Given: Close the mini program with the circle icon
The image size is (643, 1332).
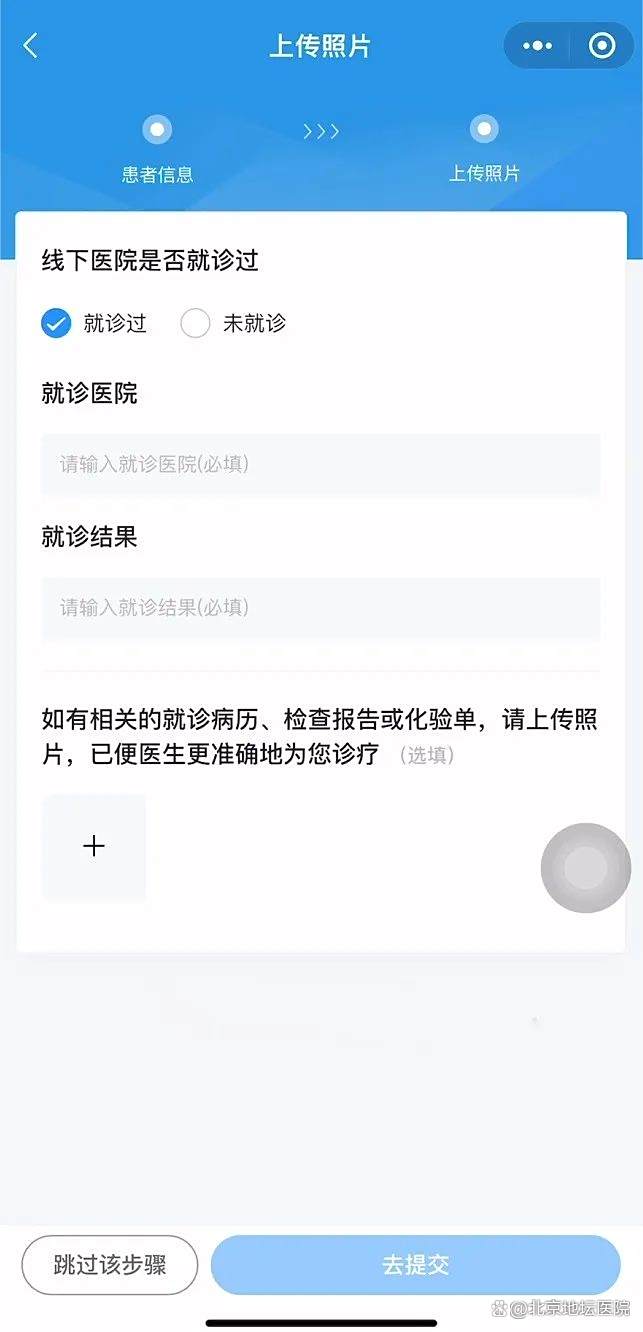Looking at the screenshot, I should [601, 46].
